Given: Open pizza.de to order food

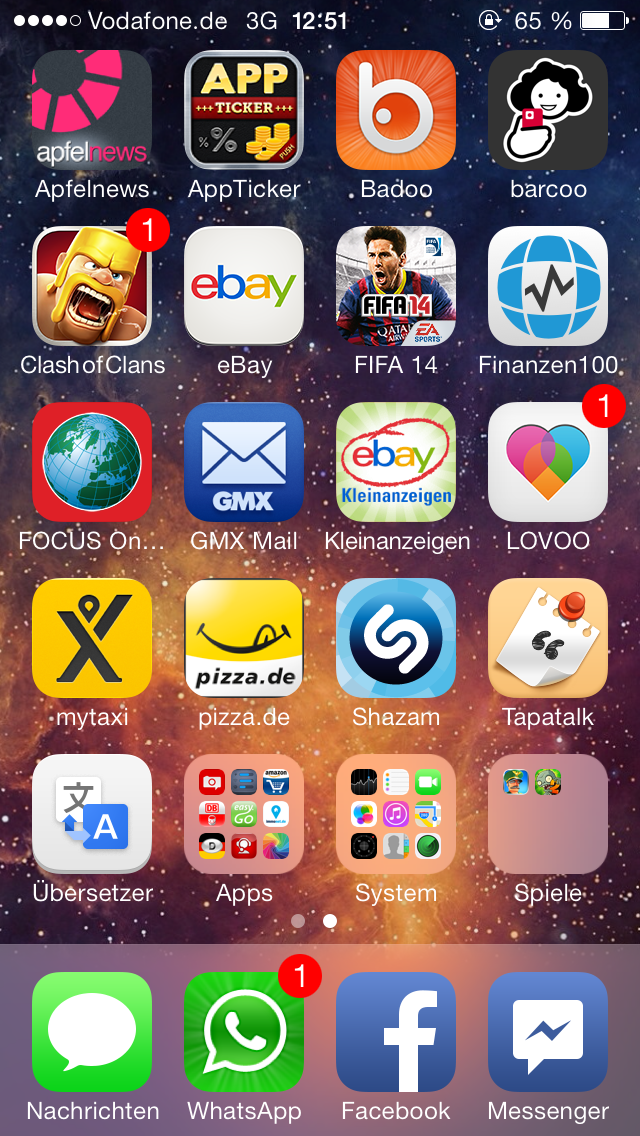Looking at the screenshot, I should tap(244, 638).
